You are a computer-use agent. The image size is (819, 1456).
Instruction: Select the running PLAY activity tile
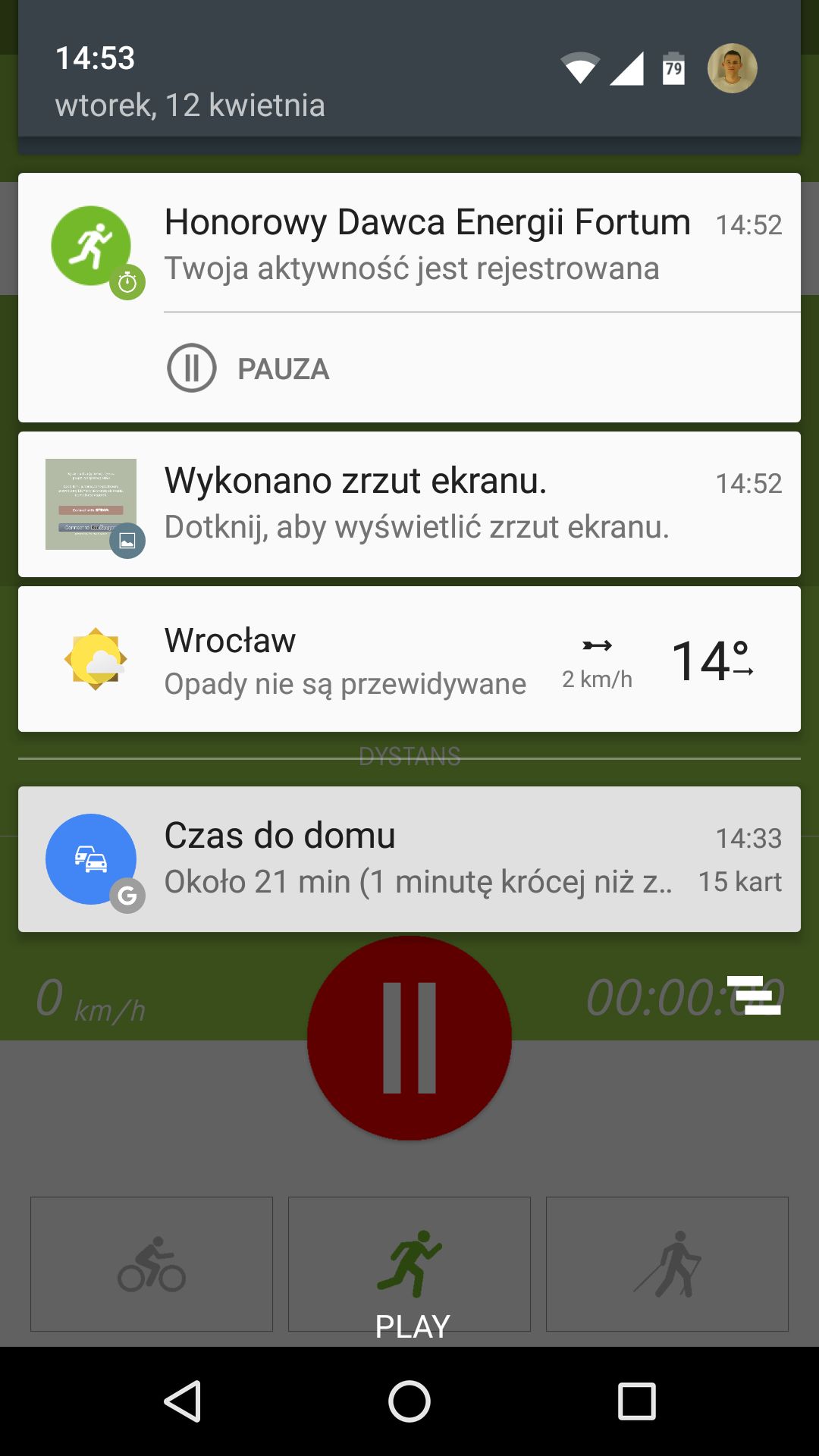[409, 1264]
